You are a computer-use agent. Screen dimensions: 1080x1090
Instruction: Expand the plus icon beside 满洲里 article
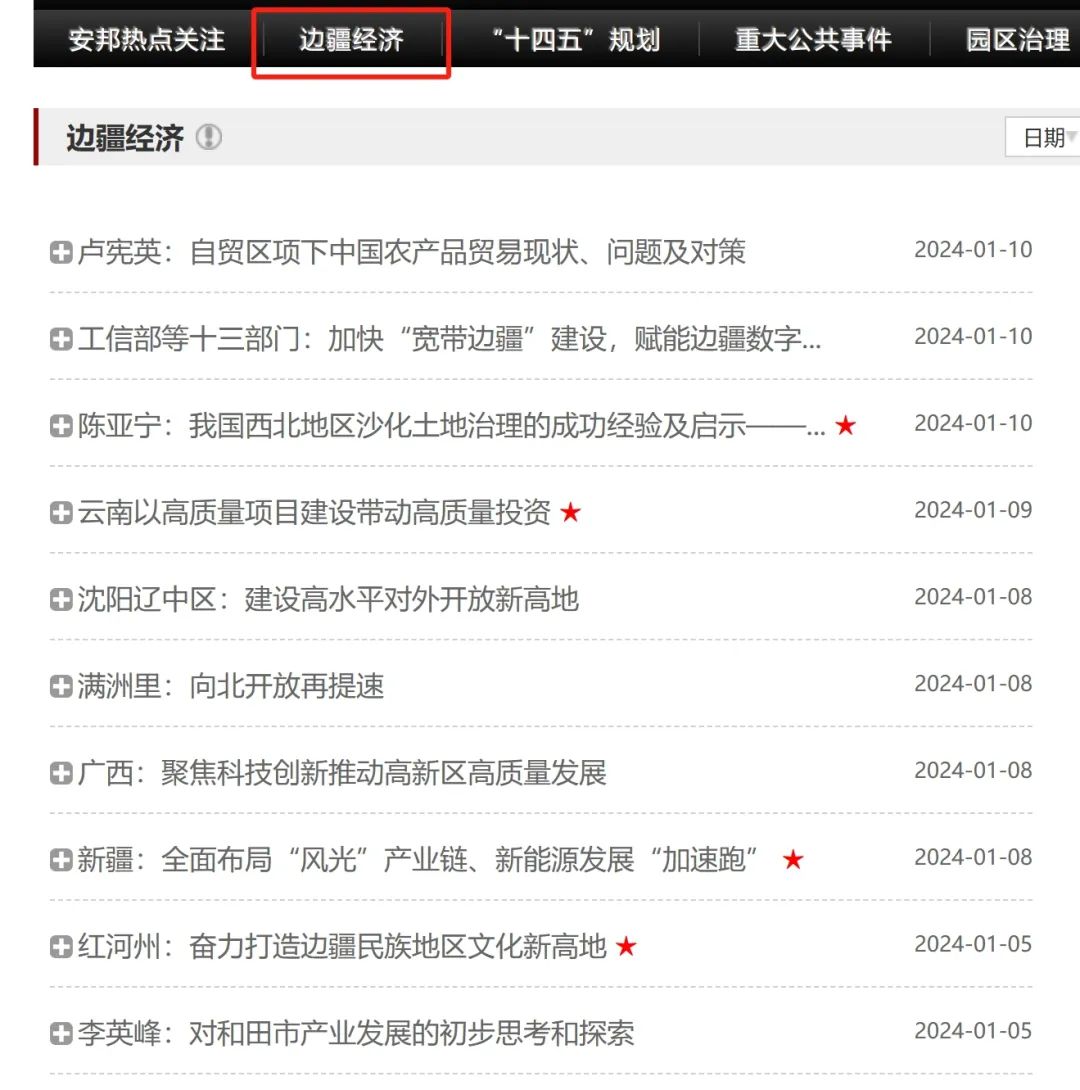click(x=61, y=688)
